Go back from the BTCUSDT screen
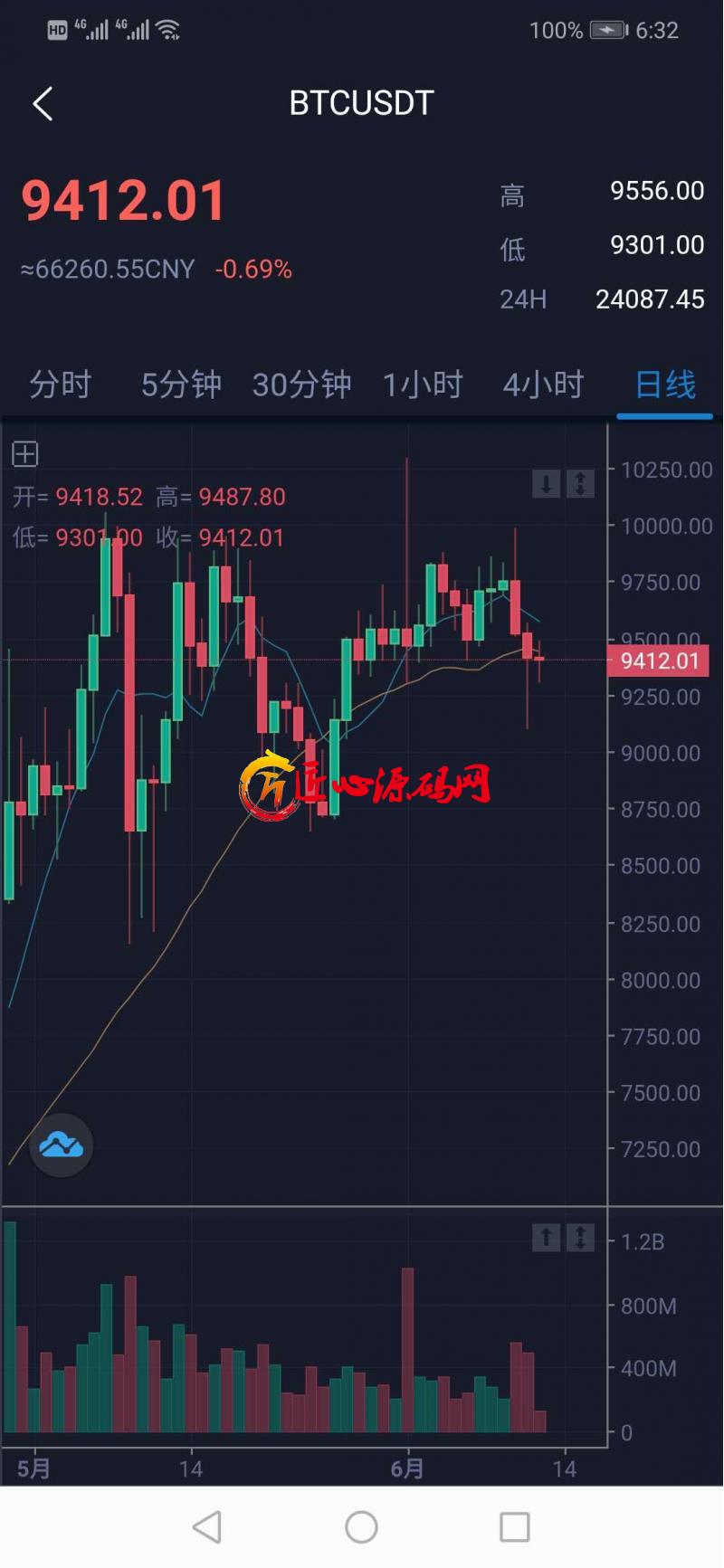This screenshot has width=724, height=1568. point(43,104)
